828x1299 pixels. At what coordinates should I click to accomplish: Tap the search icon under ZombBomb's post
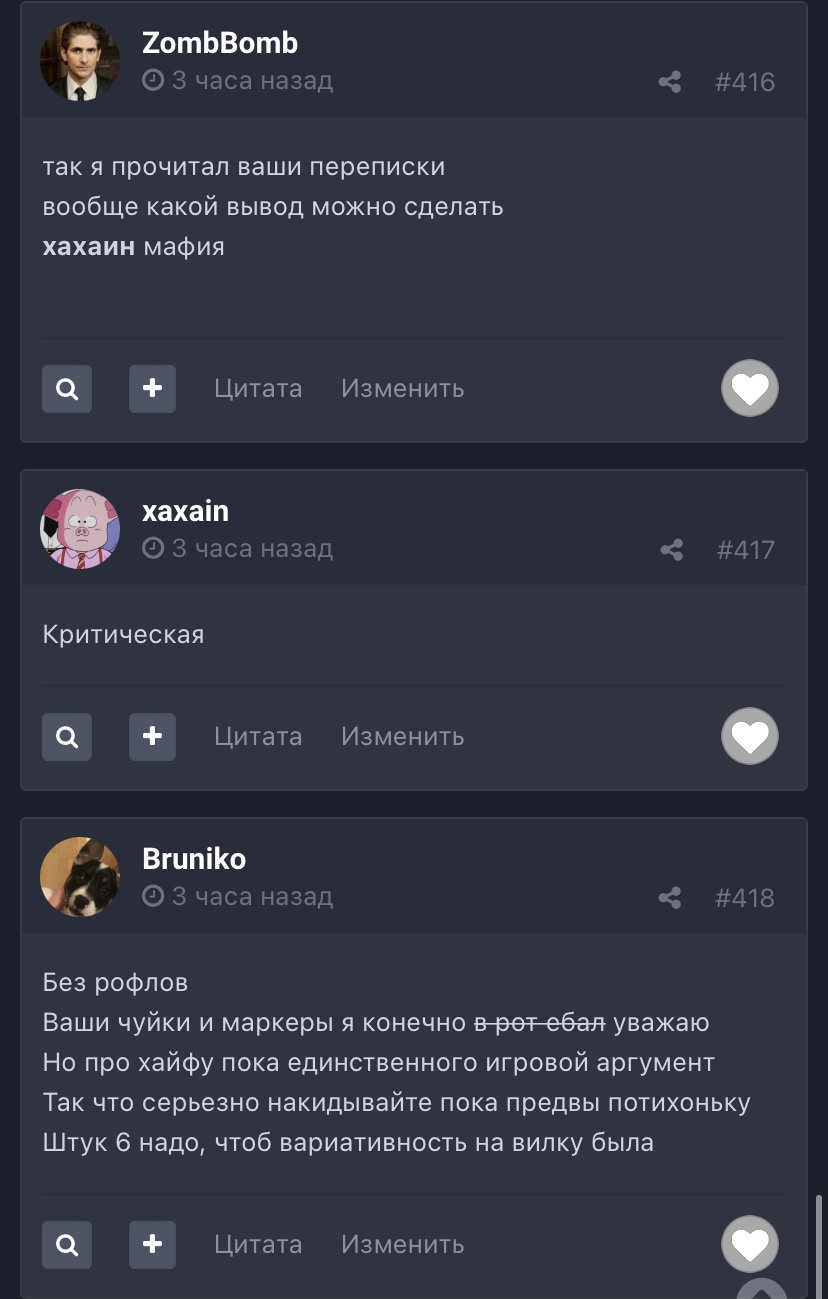pyautogui.click(x=67, y=389)
